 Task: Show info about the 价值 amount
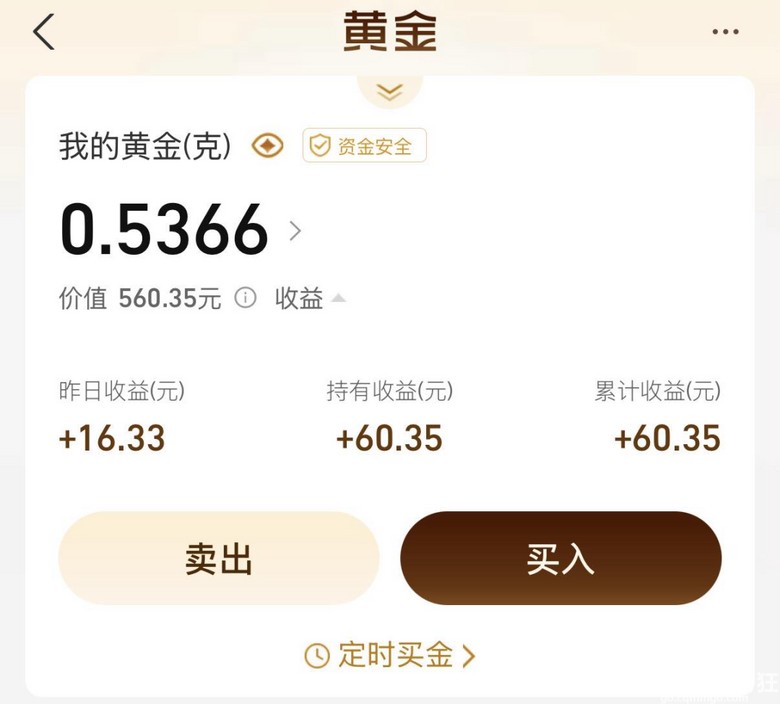[245, 298]
